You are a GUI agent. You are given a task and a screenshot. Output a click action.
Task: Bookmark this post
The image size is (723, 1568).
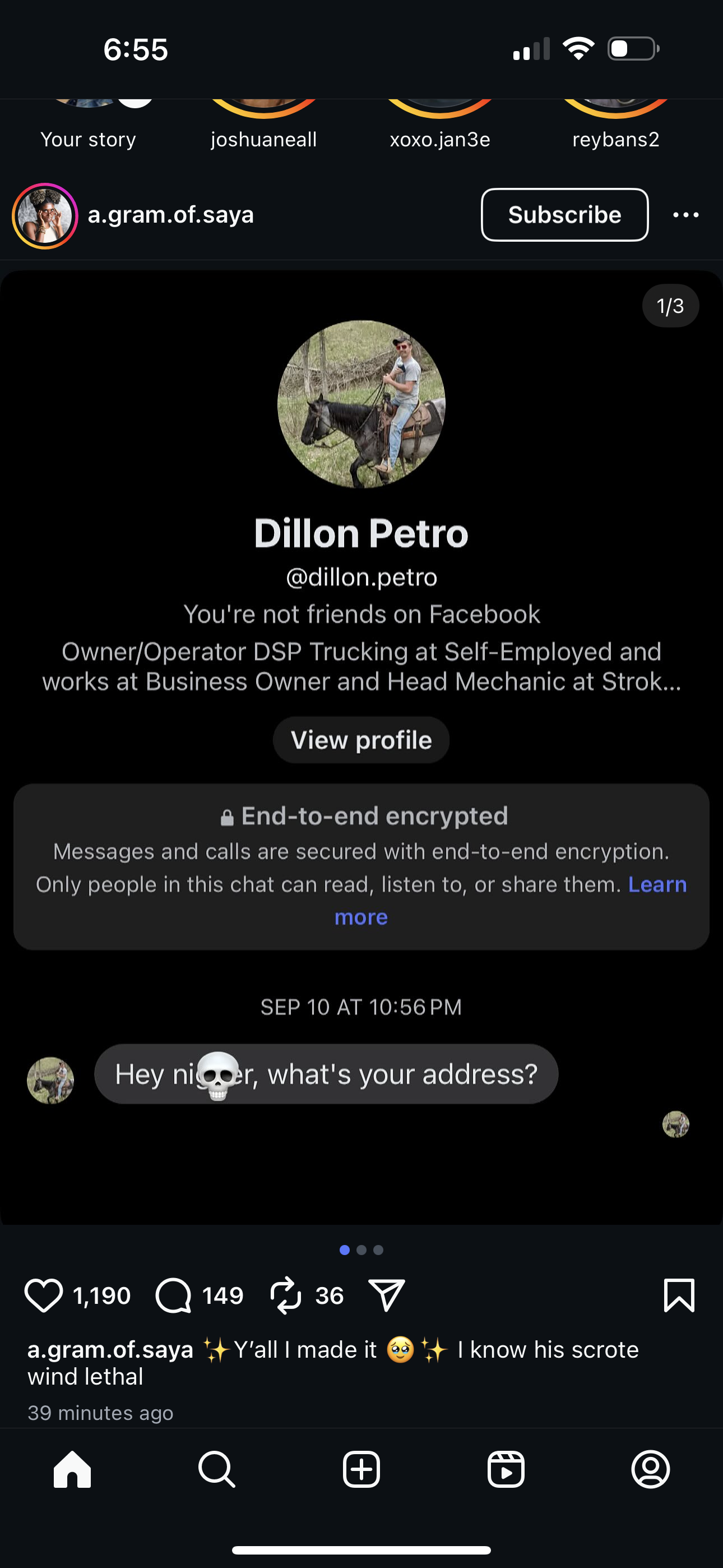[x=679, y=1295]
